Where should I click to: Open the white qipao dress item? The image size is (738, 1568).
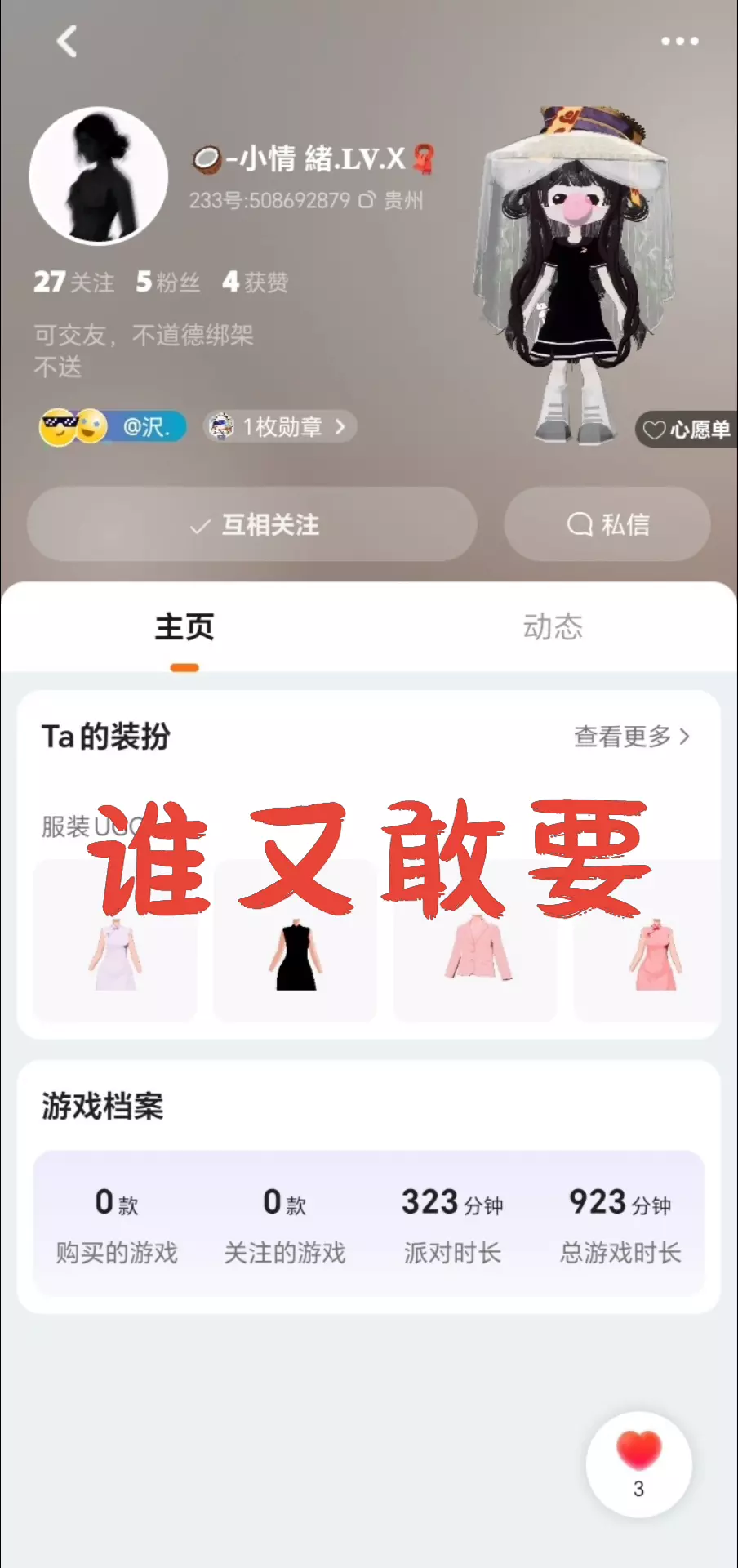click(115, 941)
